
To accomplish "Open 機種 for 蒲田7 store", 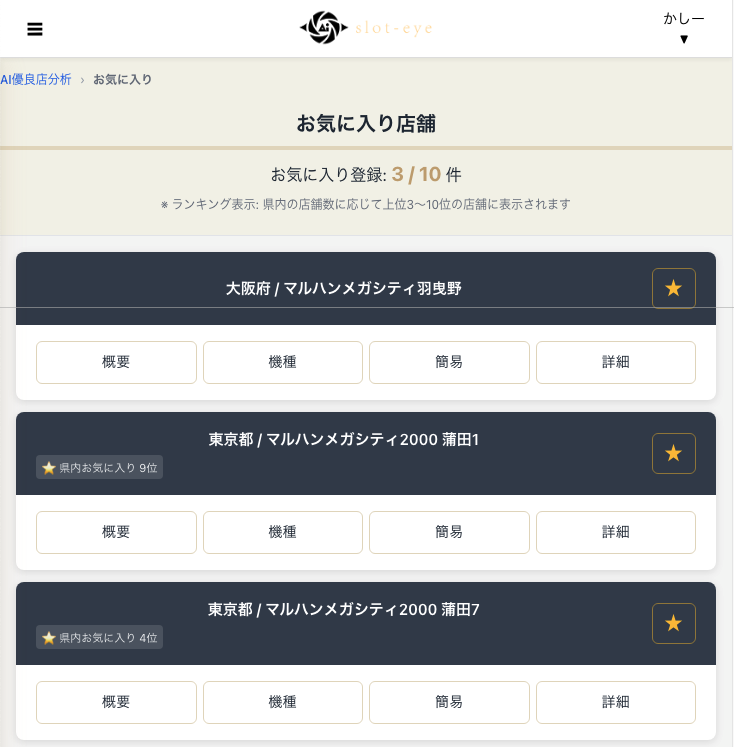I will point(283,702).
